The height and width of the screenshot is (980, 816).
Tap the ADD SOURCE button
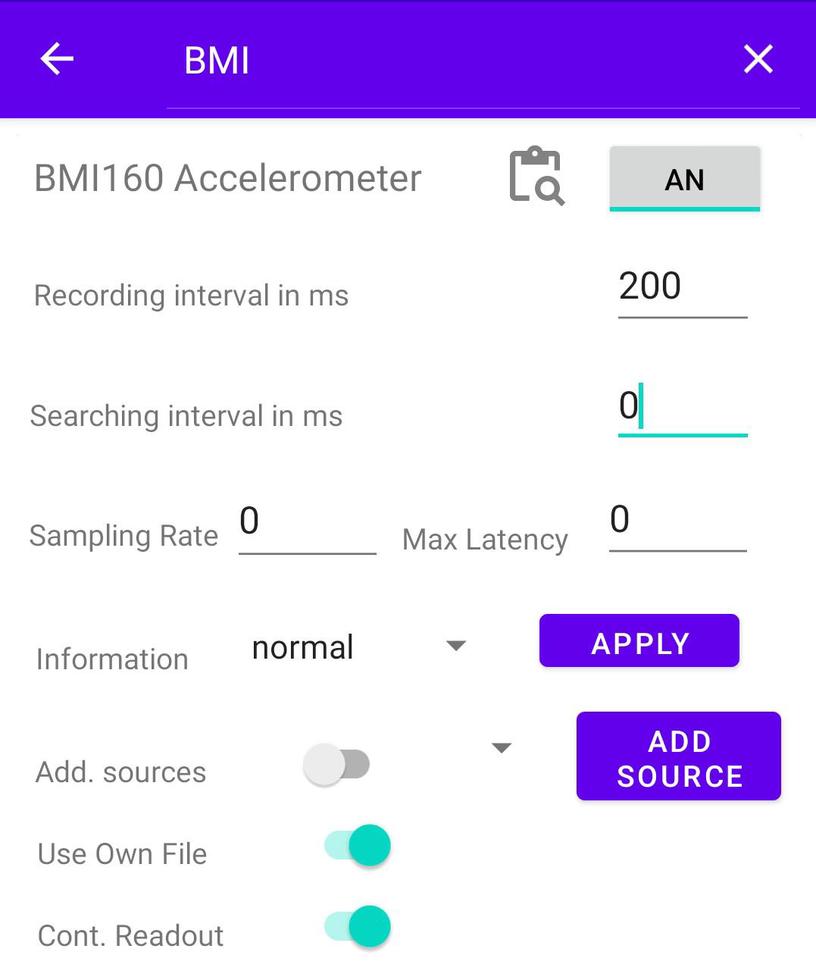click(x=678, y=757)
